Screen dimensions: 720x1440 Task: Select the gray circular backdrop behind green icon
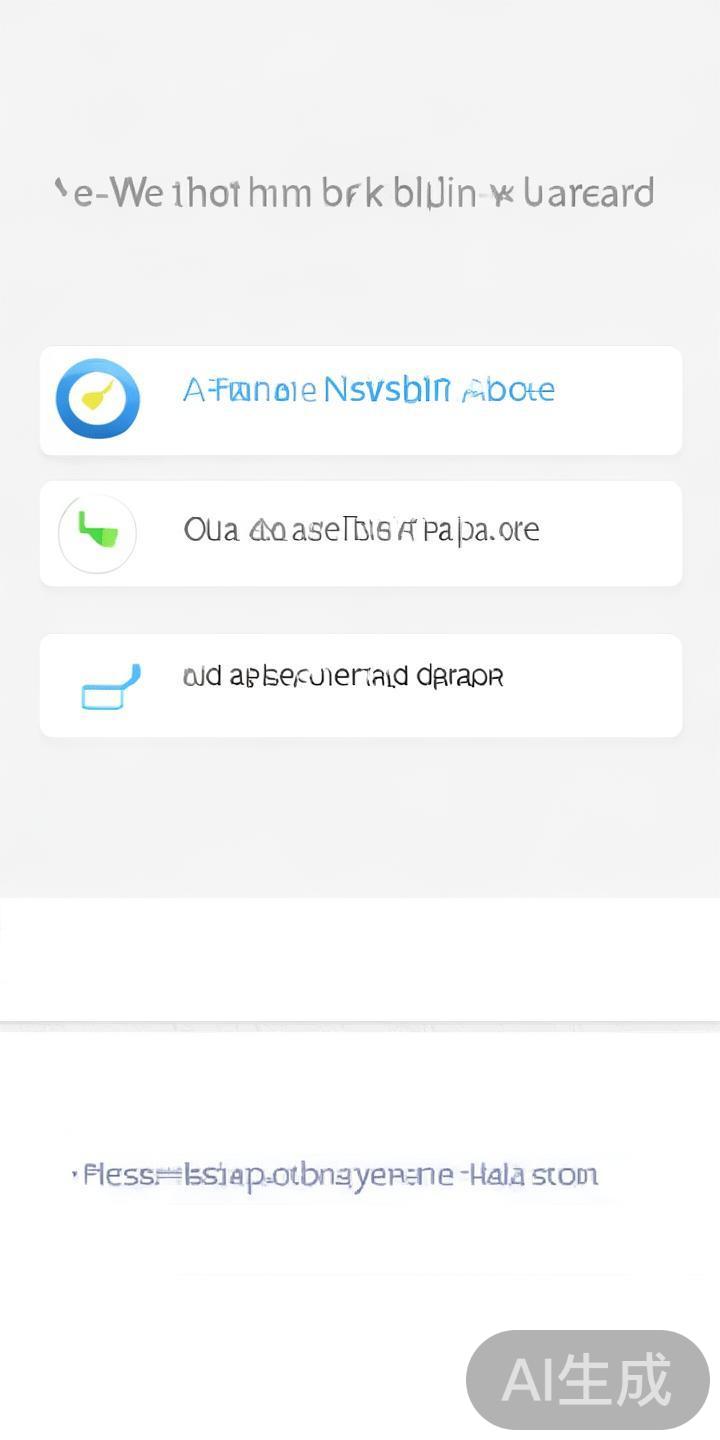pos(97,532)
